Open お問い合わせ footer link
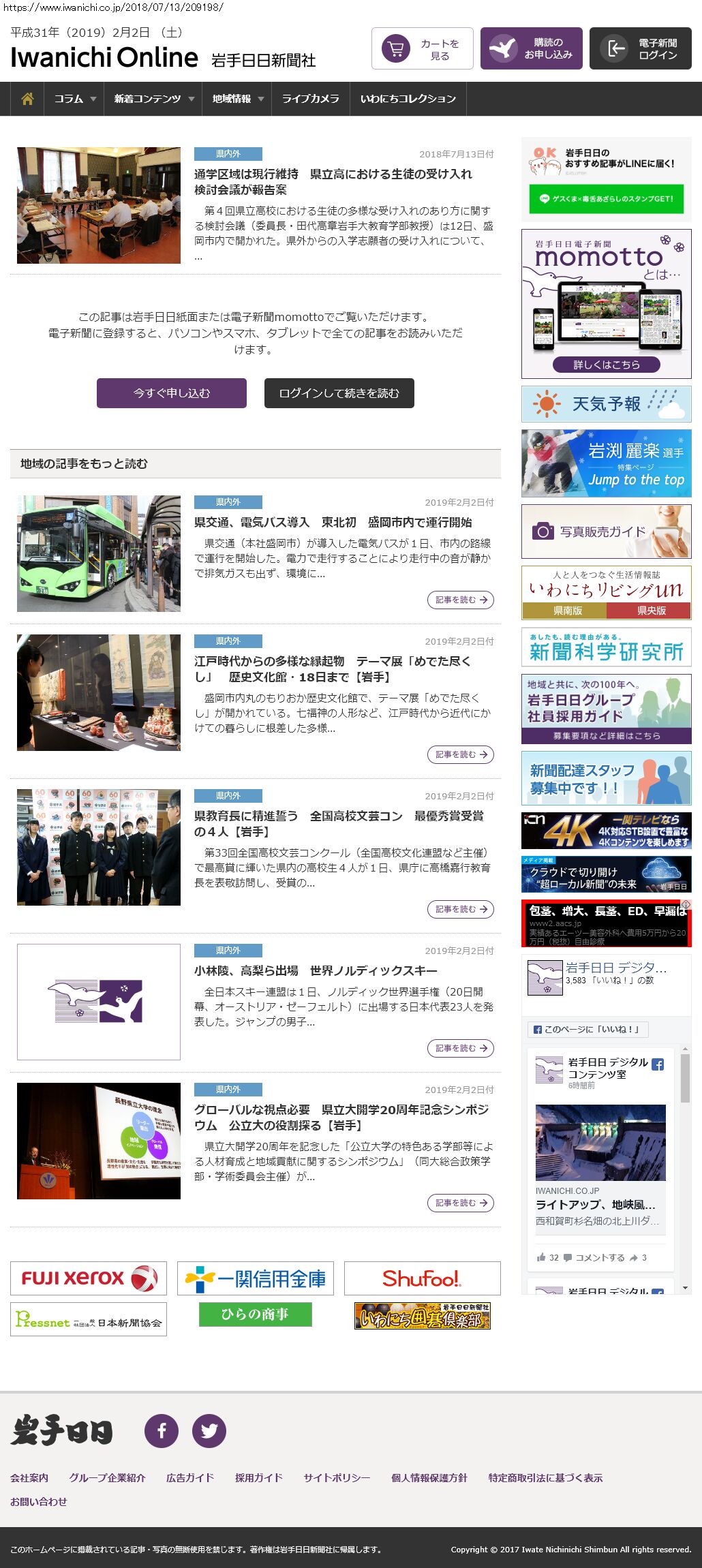 point(39,1501)
